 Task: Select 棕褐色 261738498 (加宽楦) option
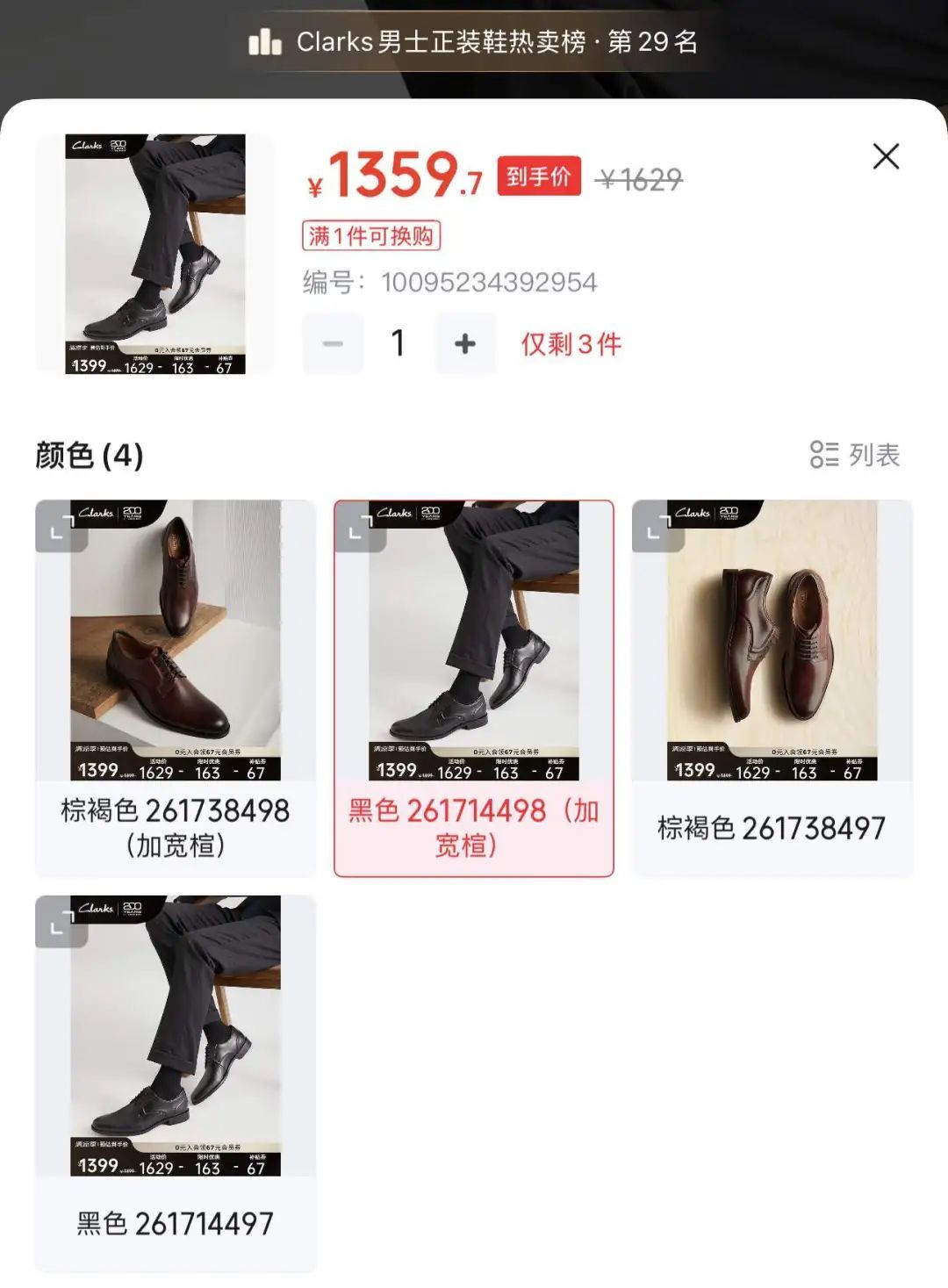(x=175, y=826)
